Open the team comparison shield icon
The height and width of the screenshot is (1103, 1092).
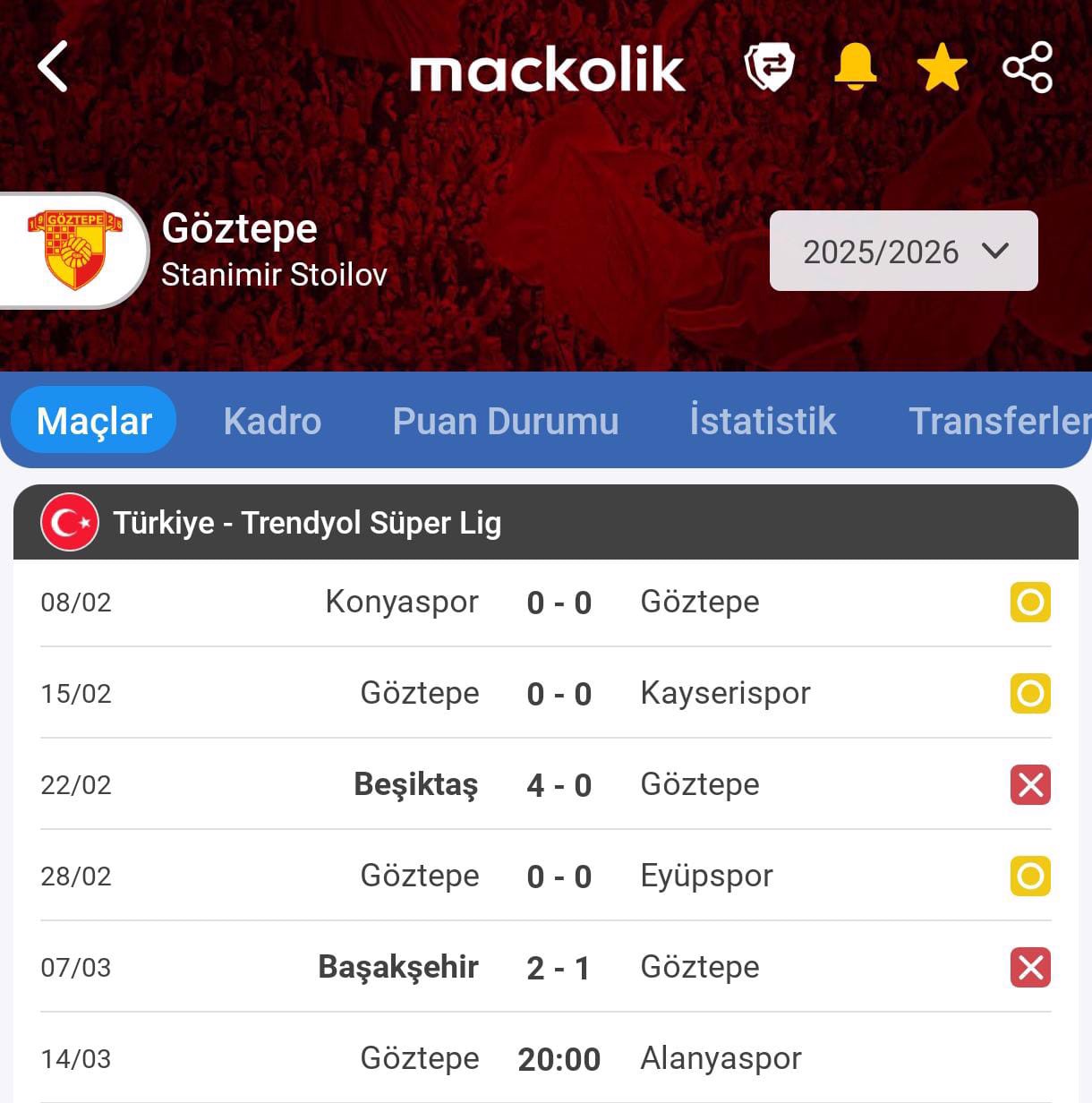click(x=769, y=67)
